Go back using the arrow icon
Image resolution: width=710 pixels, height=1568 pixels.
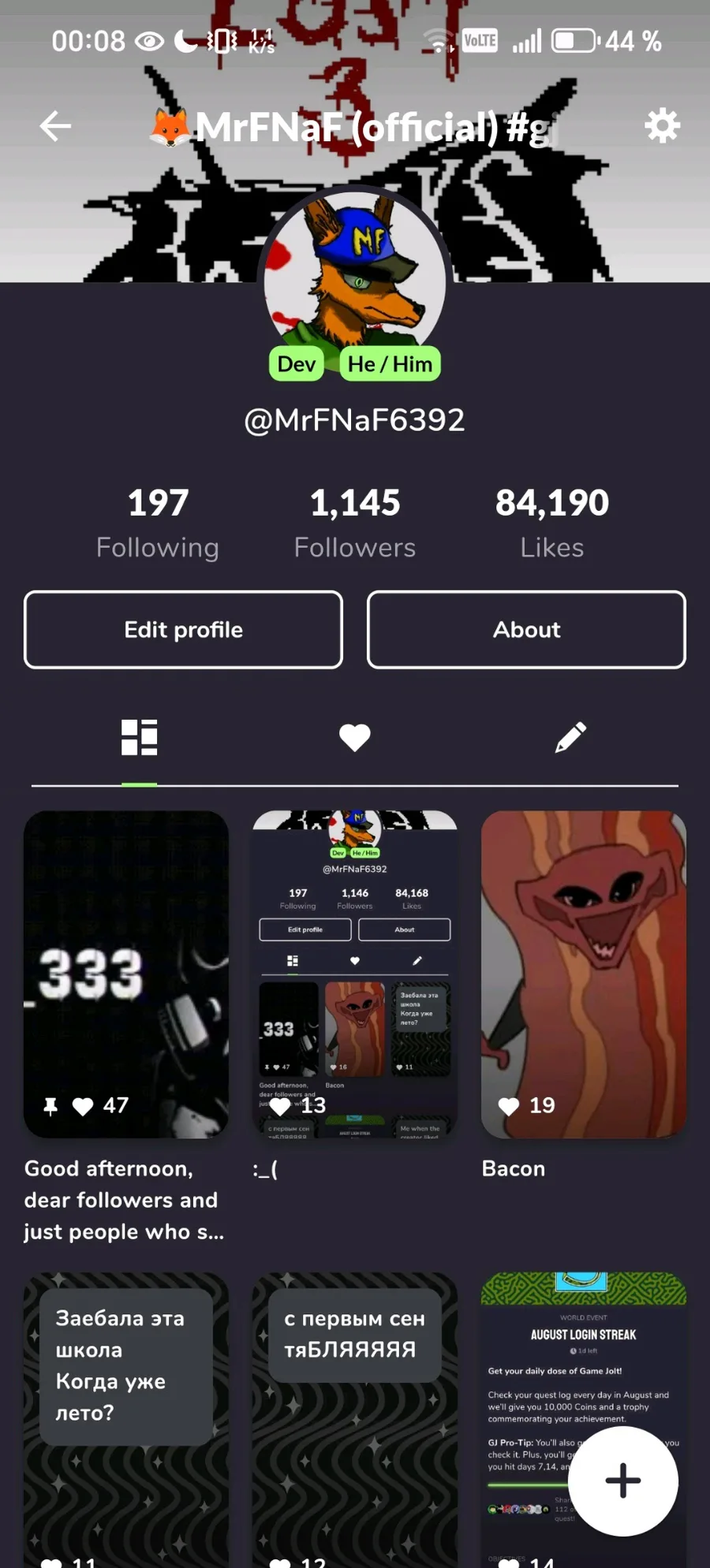55,126
